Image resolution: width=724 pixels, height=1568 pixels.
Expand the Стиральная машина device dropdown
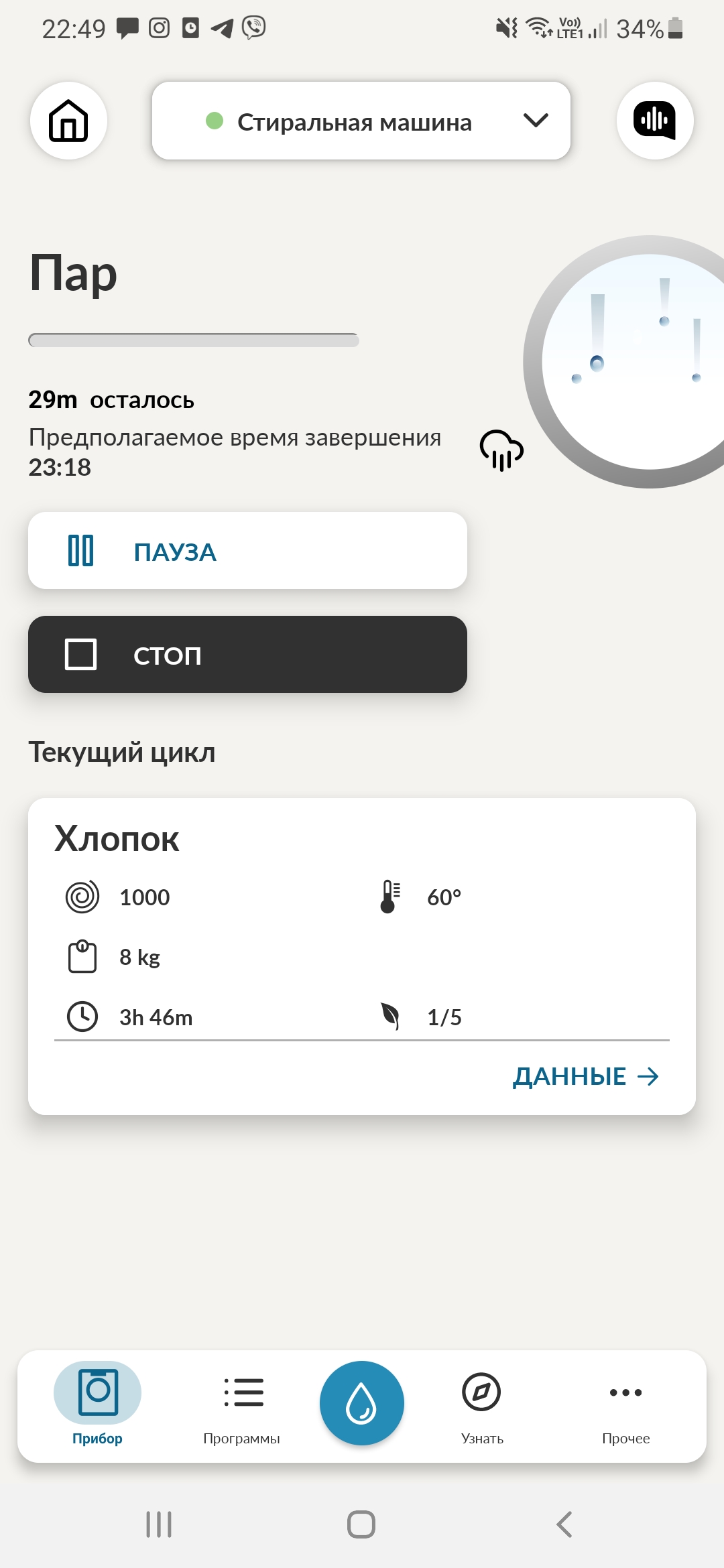[x=361, y=121]
